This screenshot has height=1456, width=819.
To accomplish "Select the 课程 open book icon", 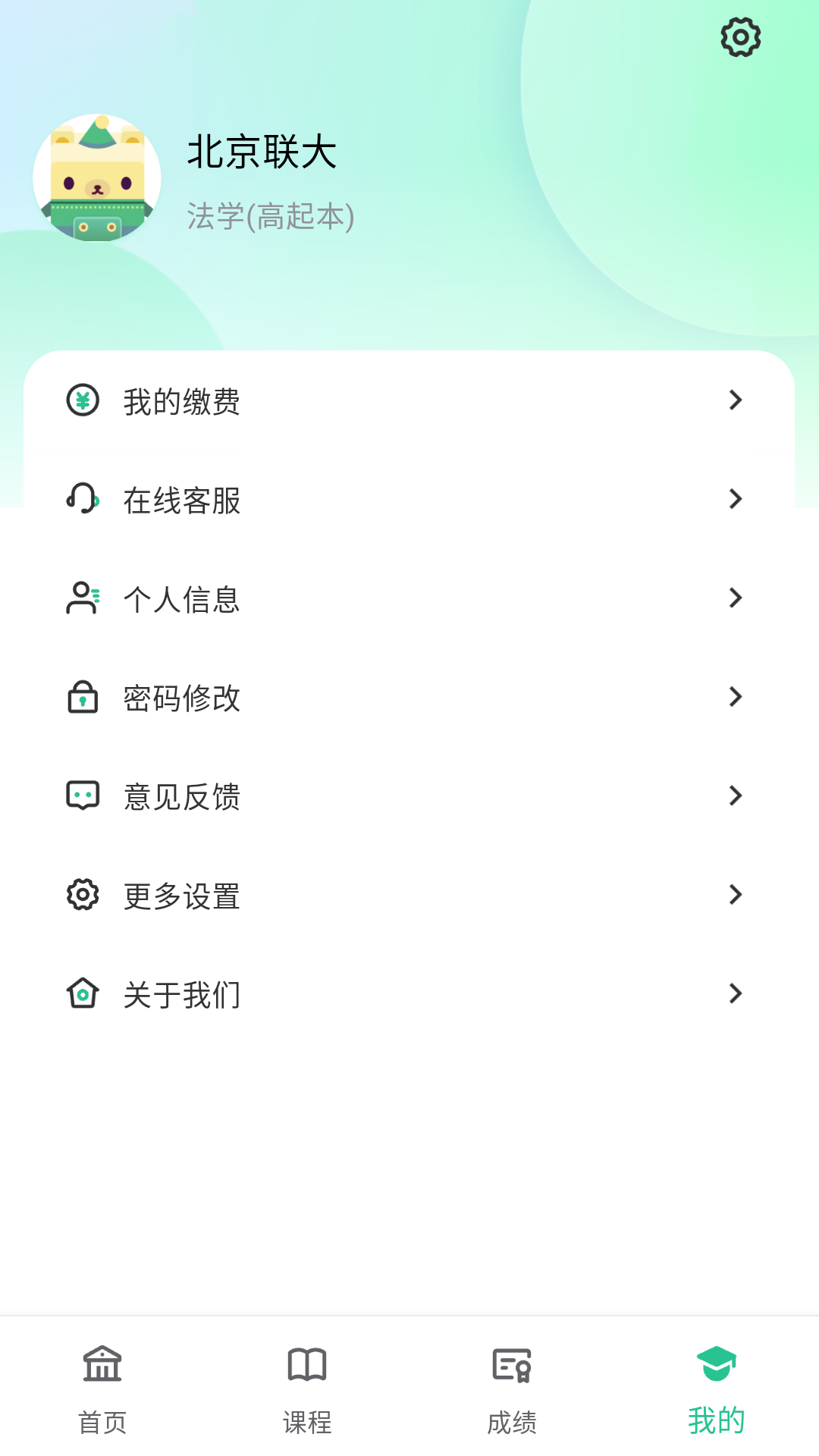I will click(307, 1367).
